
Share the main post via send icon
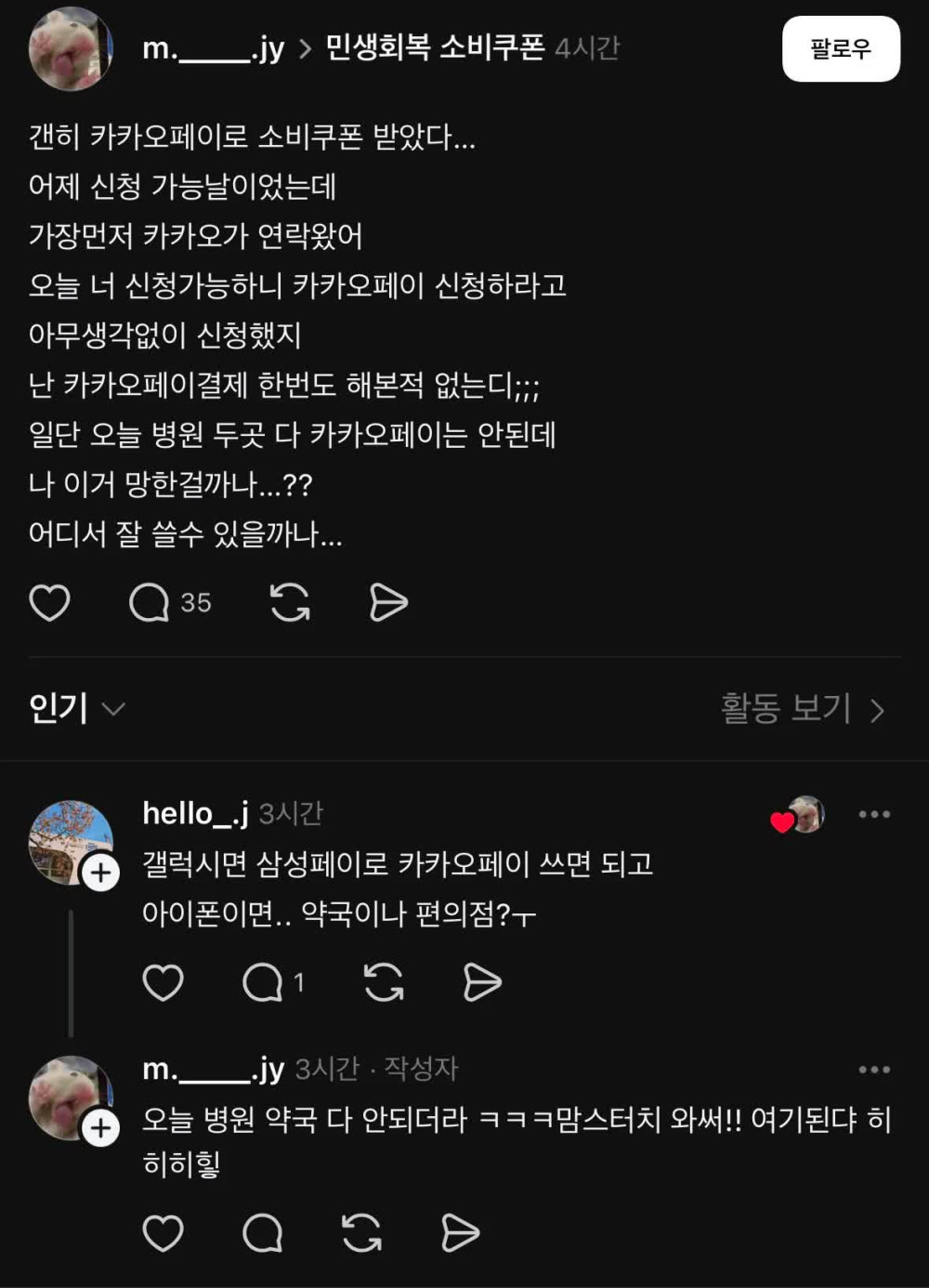tap(388, 602)
